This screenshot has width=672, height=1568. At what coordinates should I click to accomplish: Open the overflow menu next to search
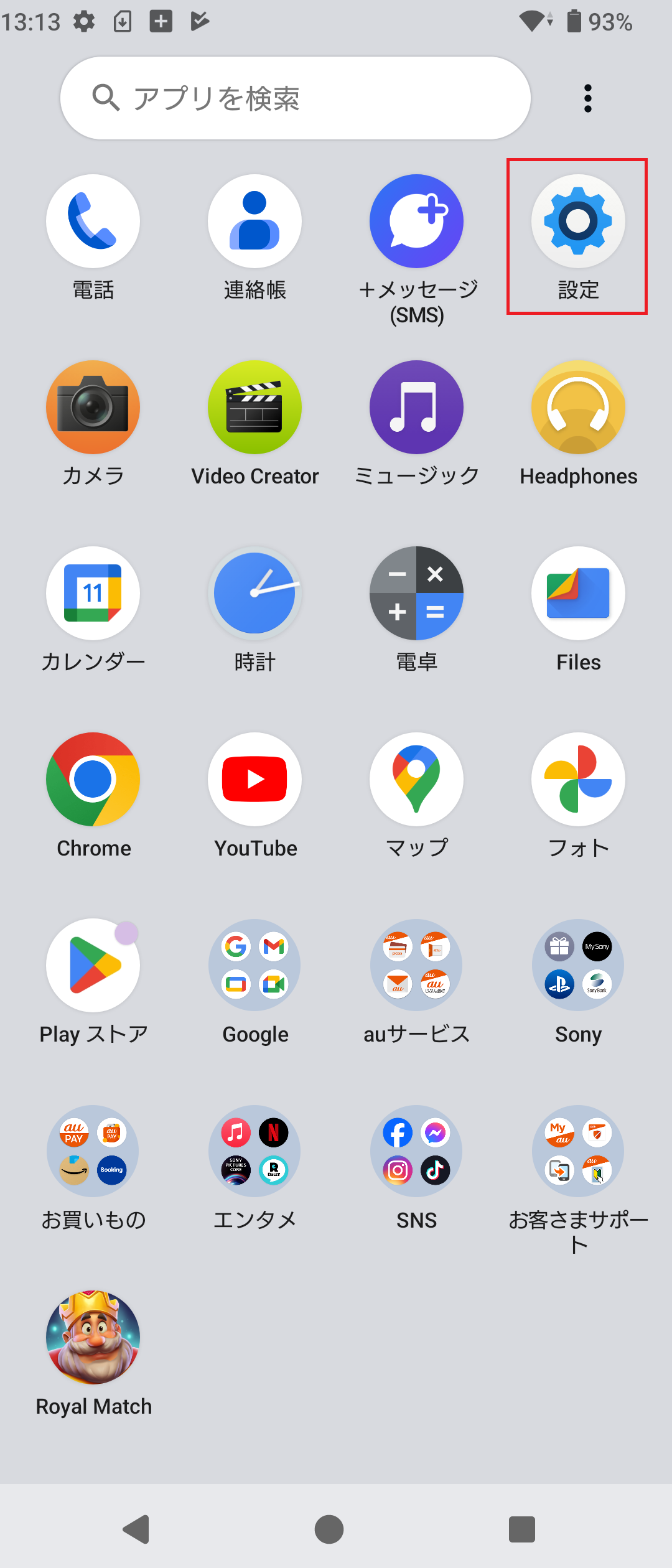pos(587,97)
